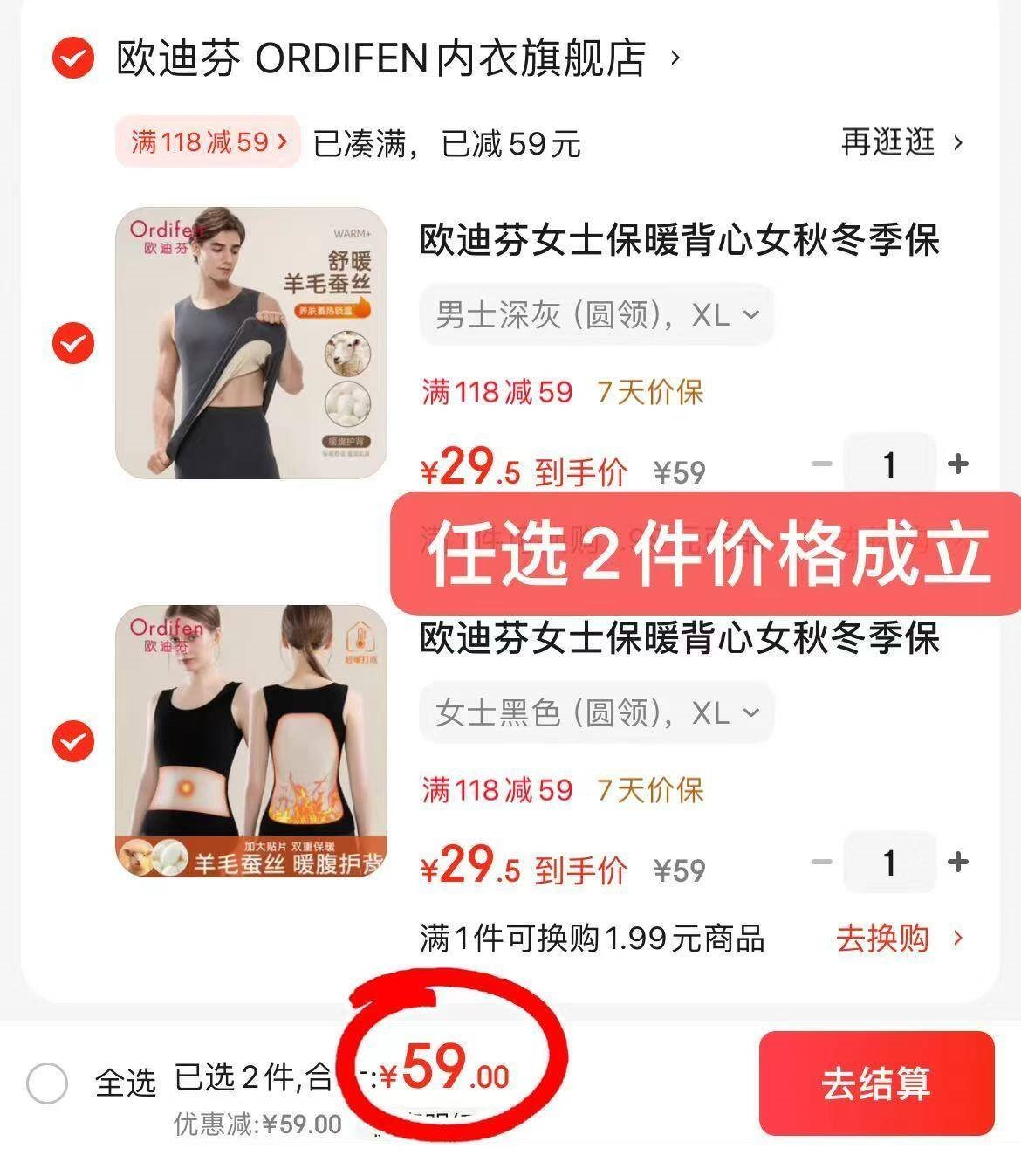Deselect the 男士深灰 vest item checkbox
This screenshot has width=1021, height=1176.
pyautogui.click(x=72, y=343)
